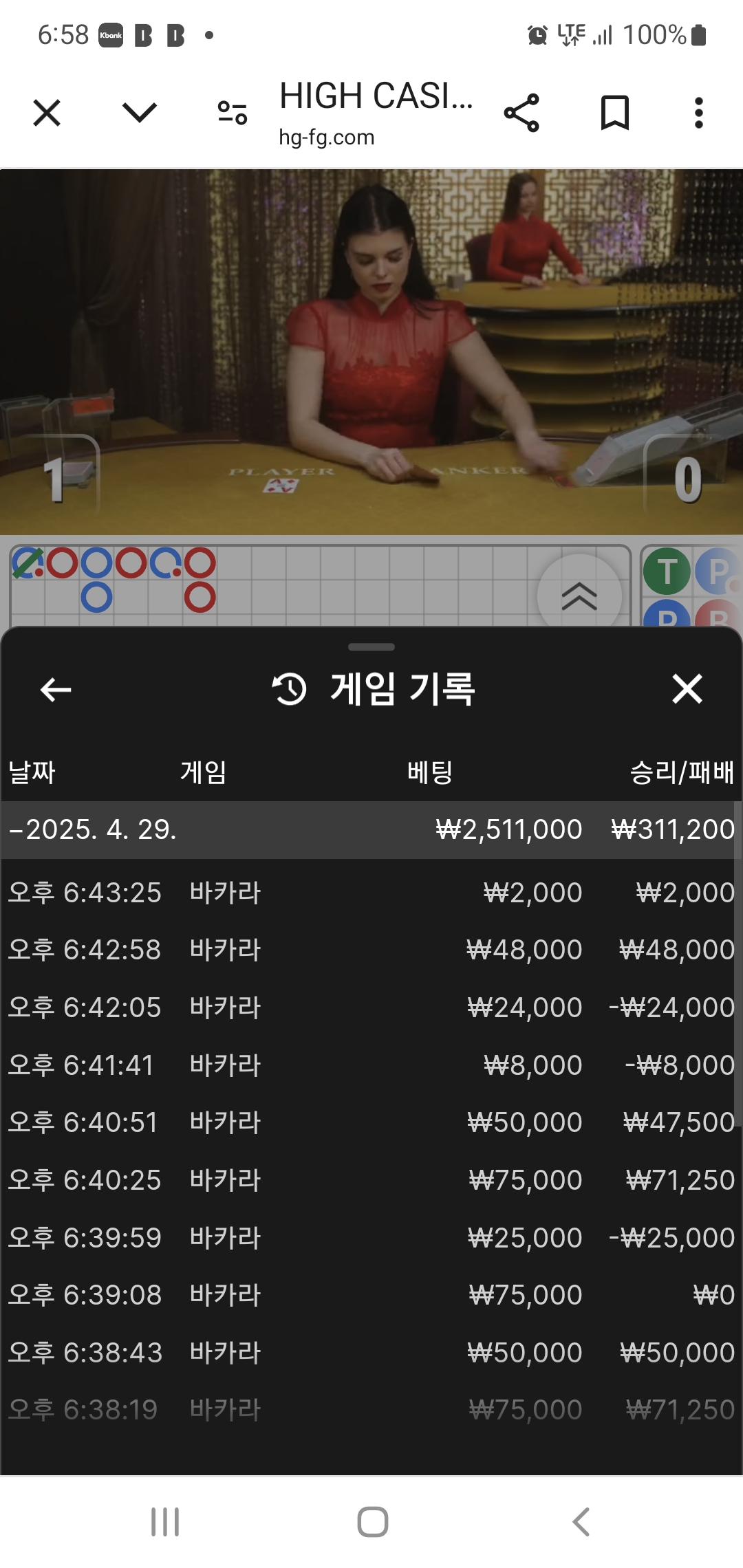This screenshot has height=1568, width=743.
Task: View details of the 6:39:08 round
Action: tap(371, 1295)
